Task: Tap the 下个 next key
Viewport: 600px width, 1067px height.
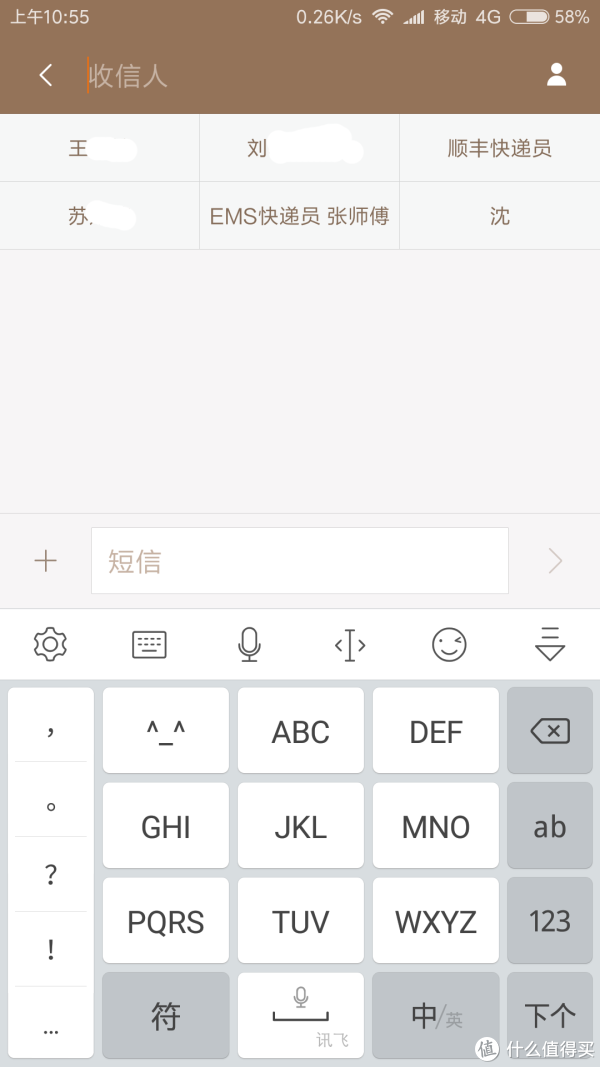Action: [550, 1015]
